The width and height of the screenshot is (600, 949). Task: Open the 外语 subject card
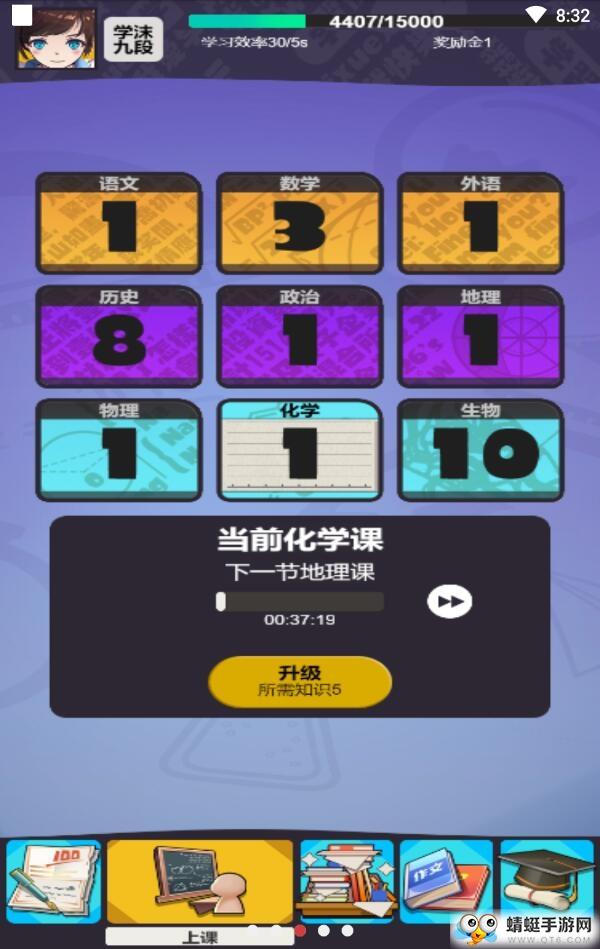[480, 224]
